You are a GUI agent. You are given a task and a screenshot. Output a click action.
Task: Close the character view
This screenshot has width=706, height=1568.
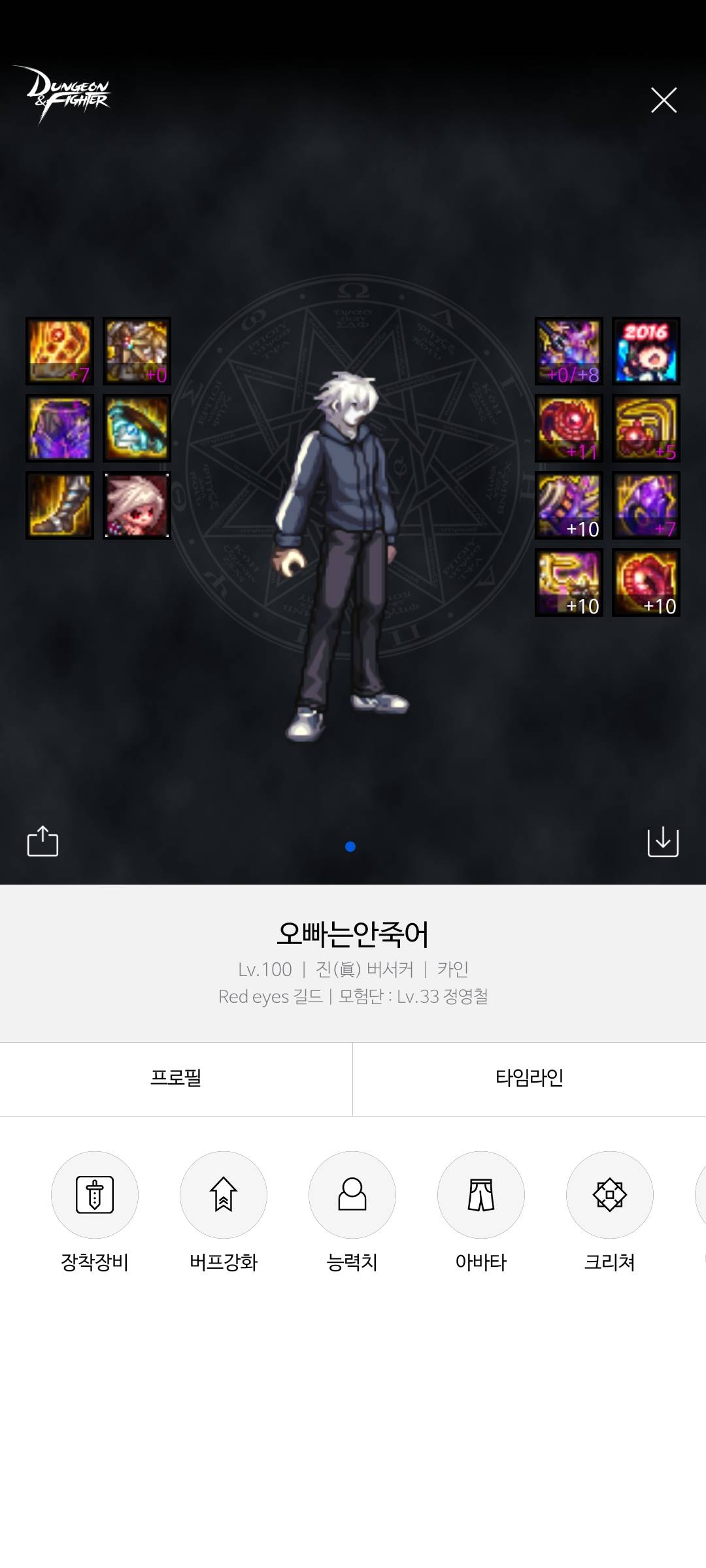(664, 100)
